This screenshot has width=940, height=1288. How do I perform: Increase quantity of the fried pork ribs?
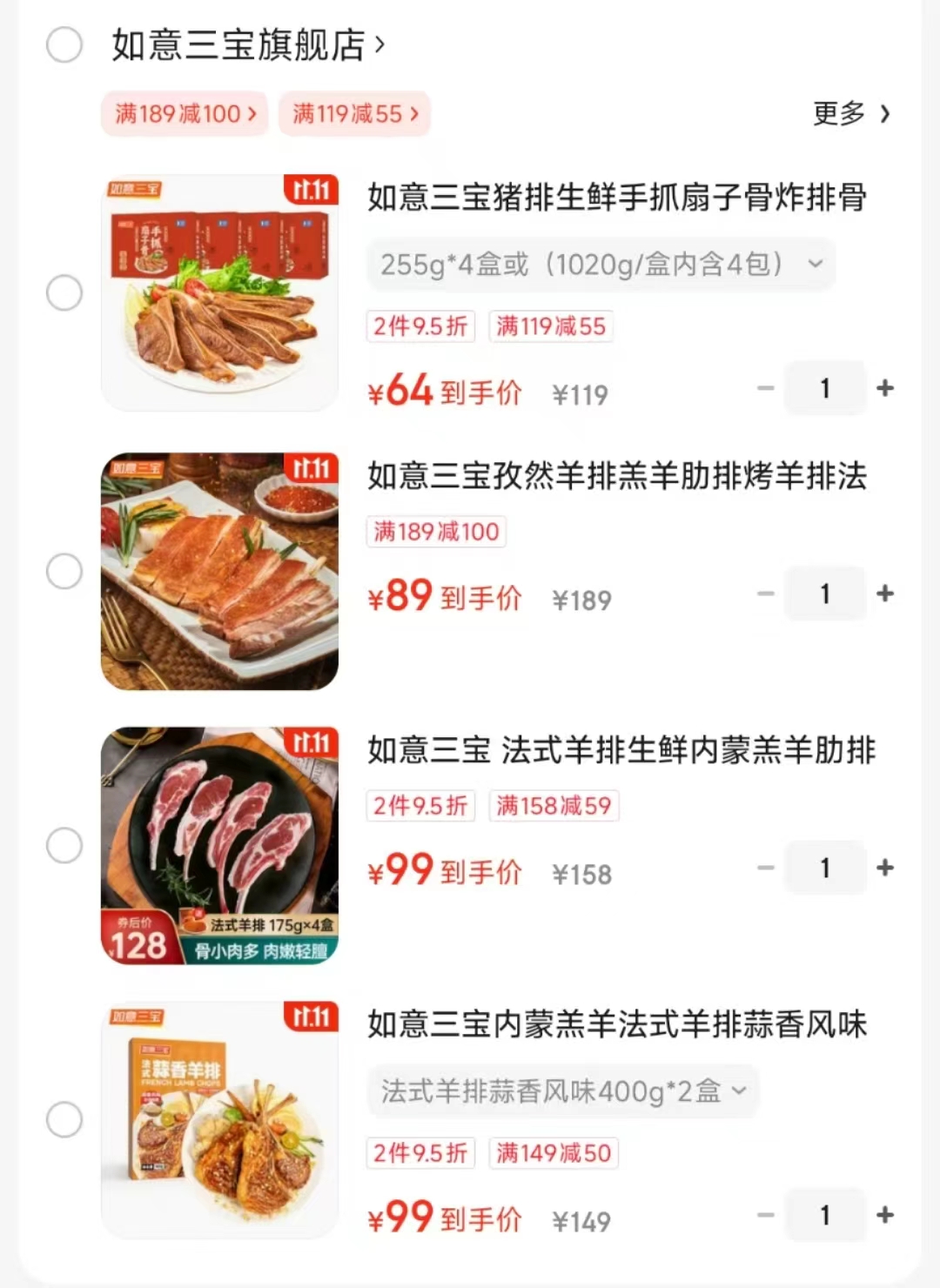pyautogui.click(x=885, y=388)
